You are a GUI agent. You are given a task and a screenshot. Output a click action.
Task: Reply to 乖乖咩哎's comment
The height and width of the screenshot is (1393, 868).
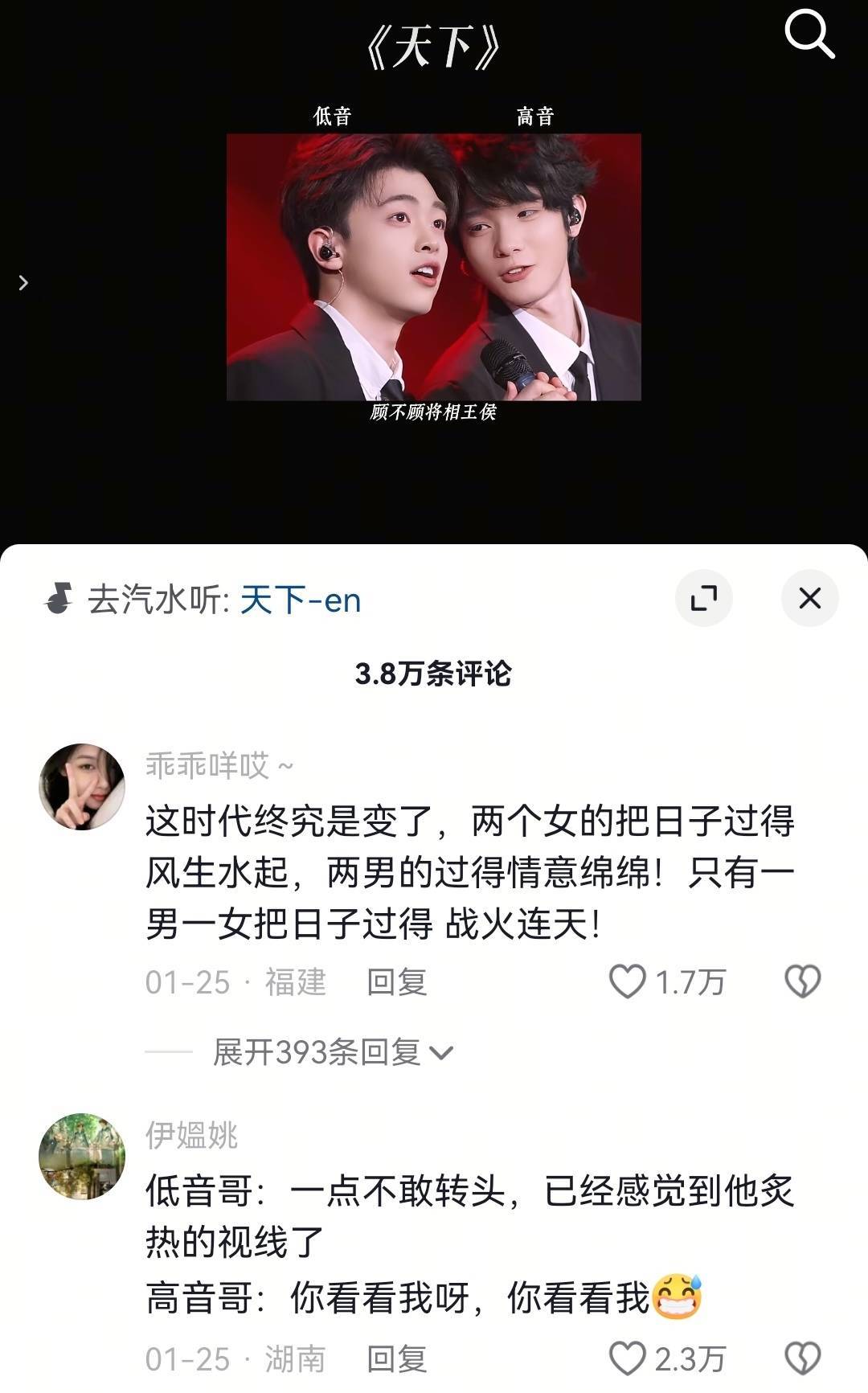[x=396, y=982]
